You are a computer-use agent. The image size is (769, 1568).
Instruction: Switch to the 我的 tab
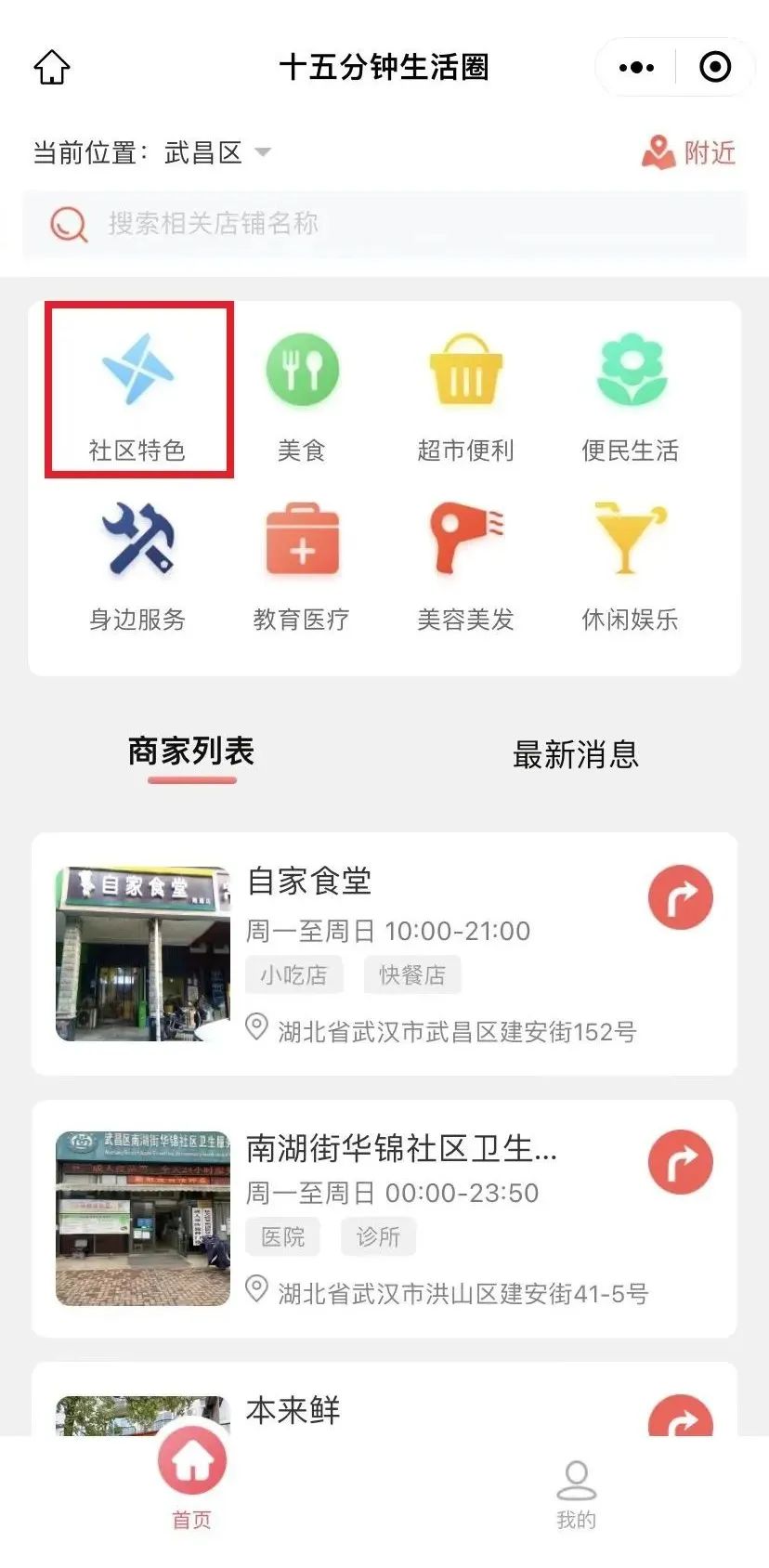pyautogui.click(x=576, y=1492)
